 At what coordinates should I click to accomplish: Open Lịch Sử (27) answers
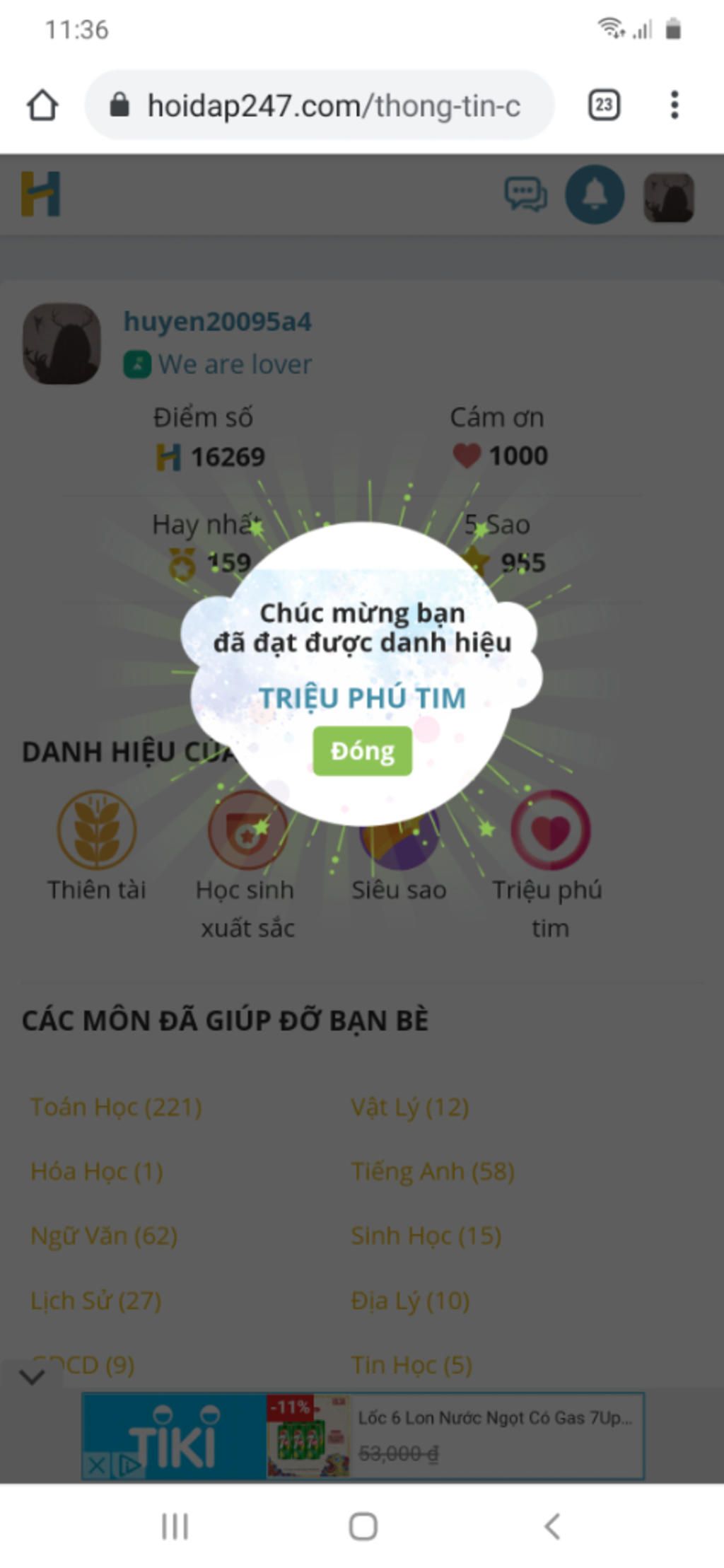click(96, 1300)
